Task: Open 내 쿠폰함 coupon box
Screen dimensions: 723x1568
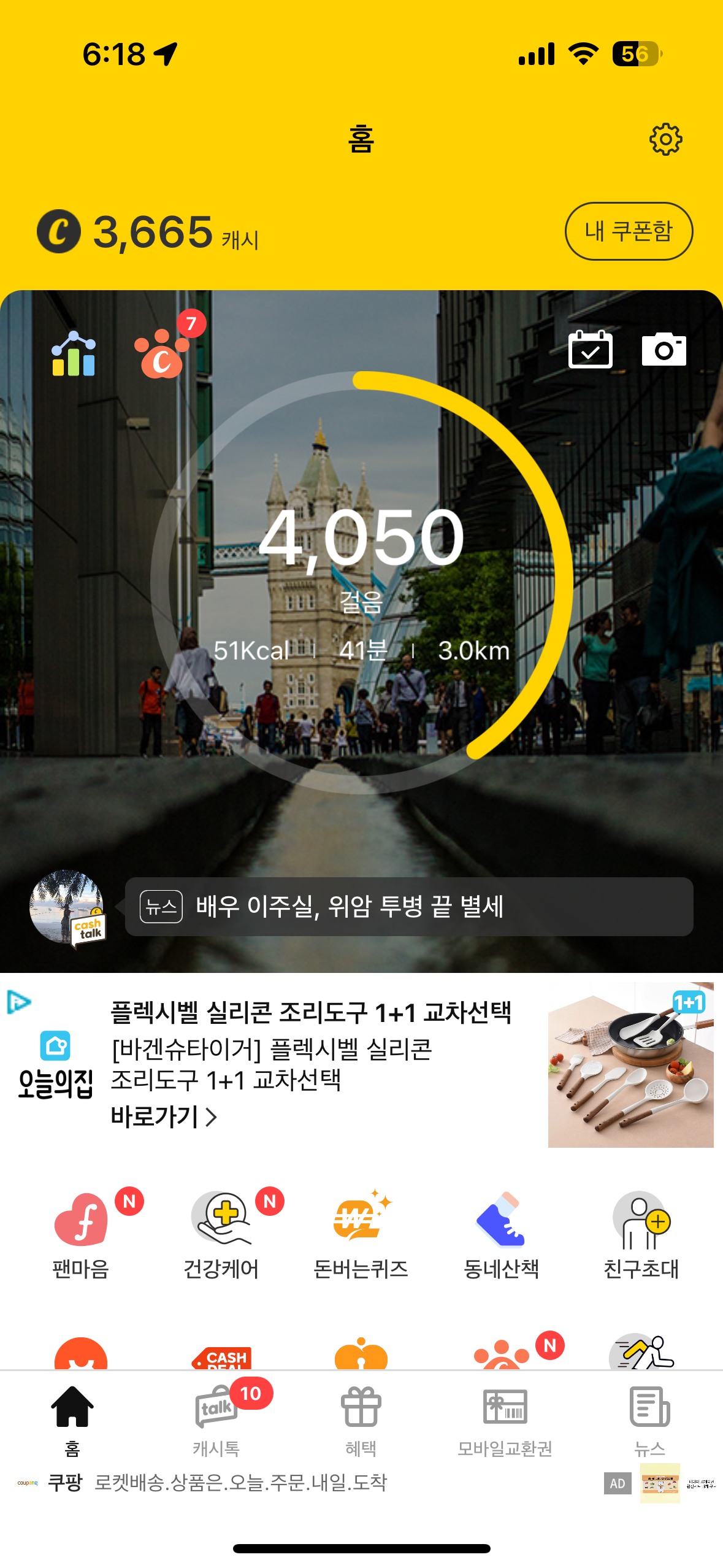Action: 629,231
